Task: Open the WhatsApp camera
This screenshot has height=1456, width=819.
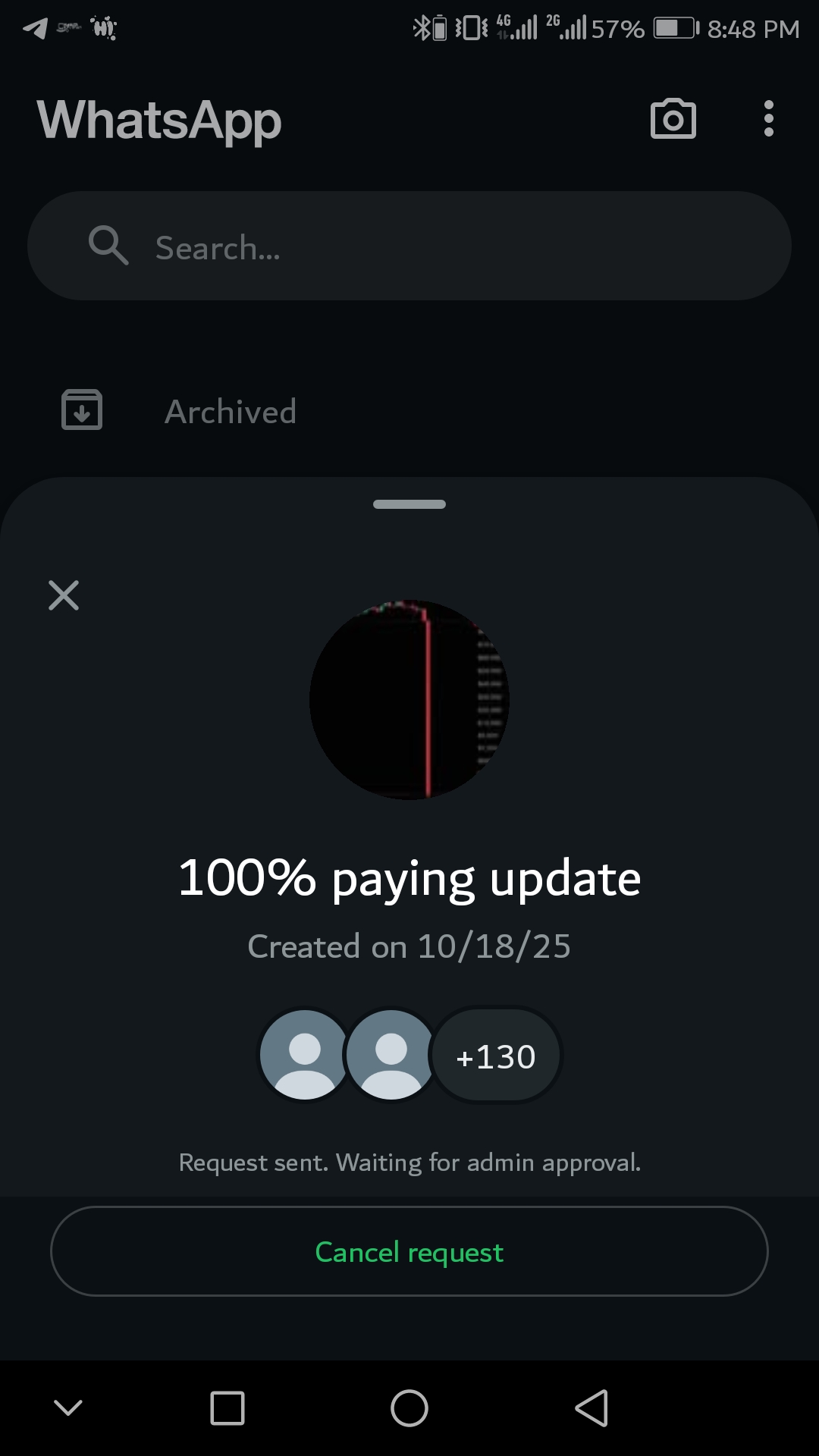Action: 673,119
